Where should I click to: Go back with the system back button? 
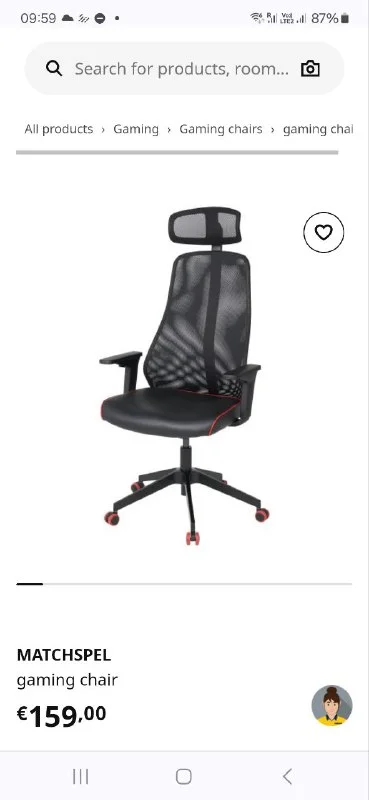287,777
